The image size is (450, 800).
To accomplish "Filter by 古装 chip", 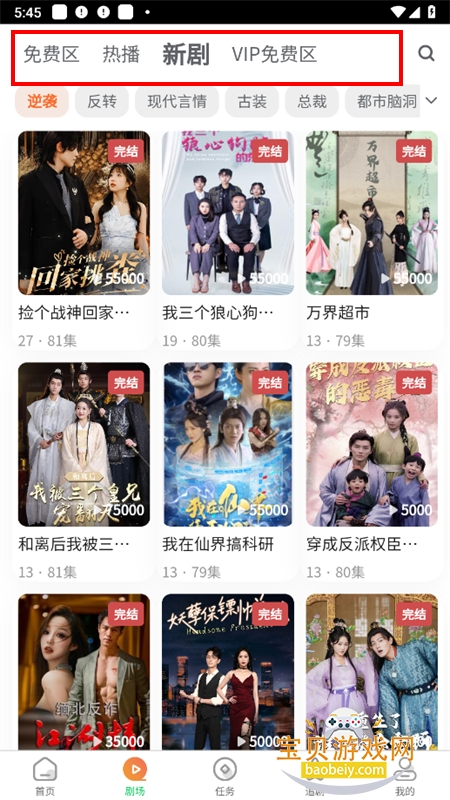I will coord(252,102).
